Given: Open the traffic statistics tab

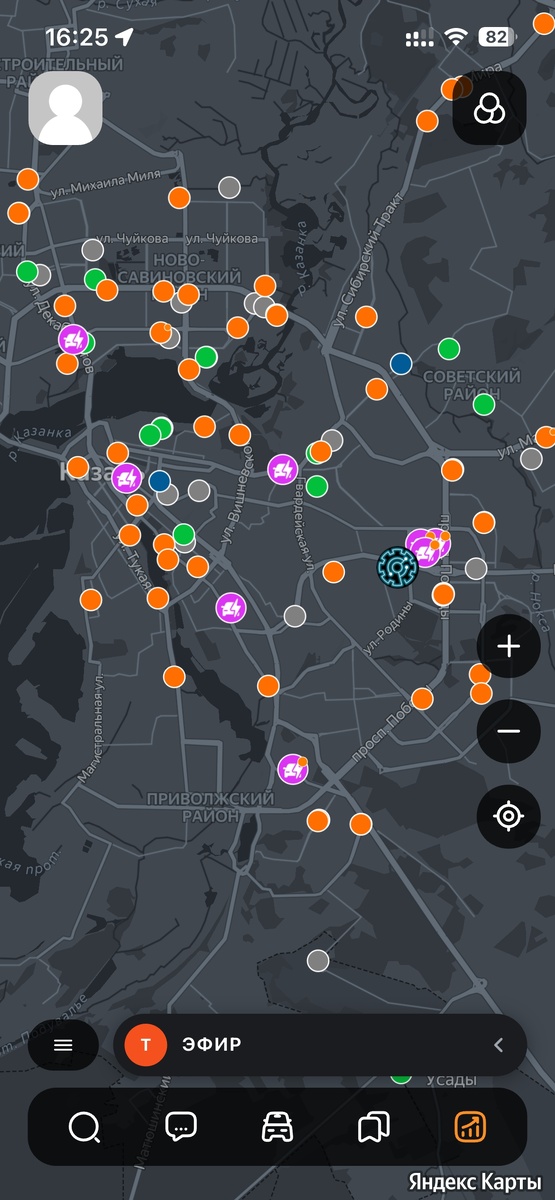Looking at the screenshot, I should [470, 1127].
